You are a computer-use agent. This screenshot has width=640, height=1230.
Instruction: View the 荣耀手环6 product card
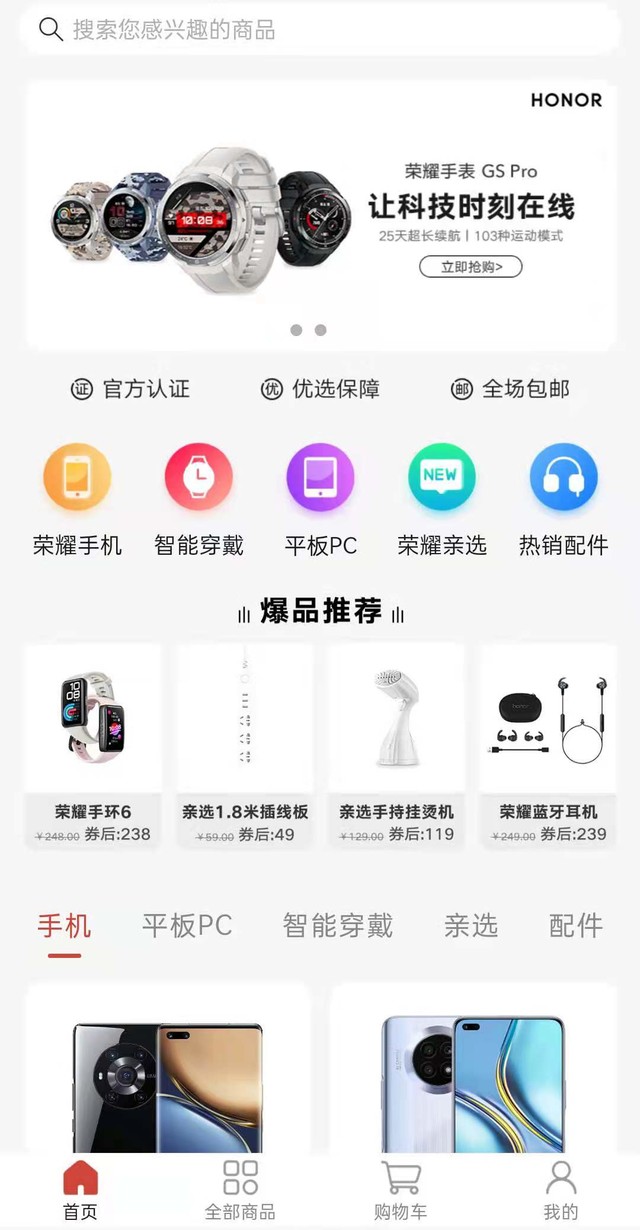pyautogui.click(x=93, y=746)
